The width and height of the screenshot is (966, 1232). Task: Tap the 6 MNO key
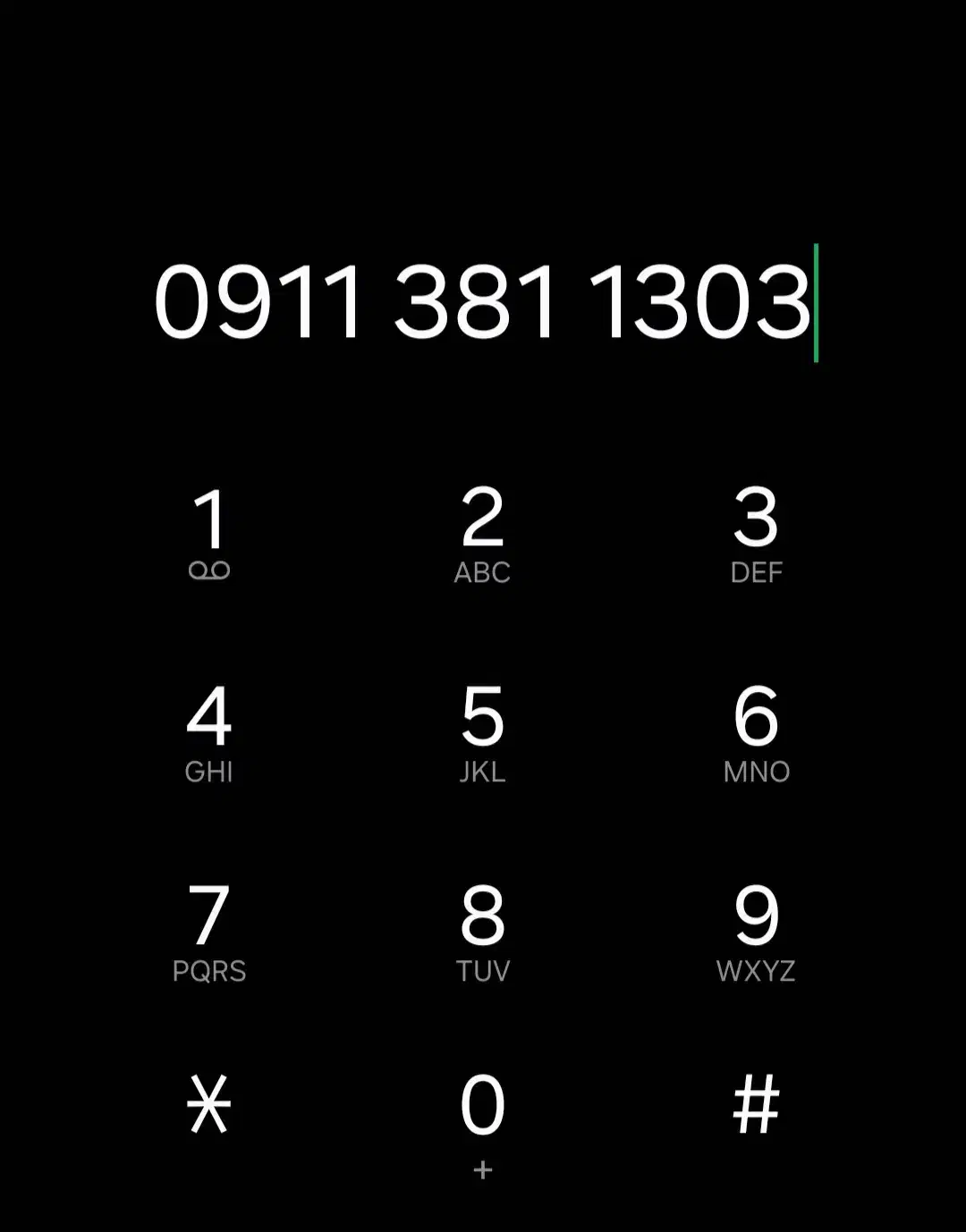(x=756, y=731)
